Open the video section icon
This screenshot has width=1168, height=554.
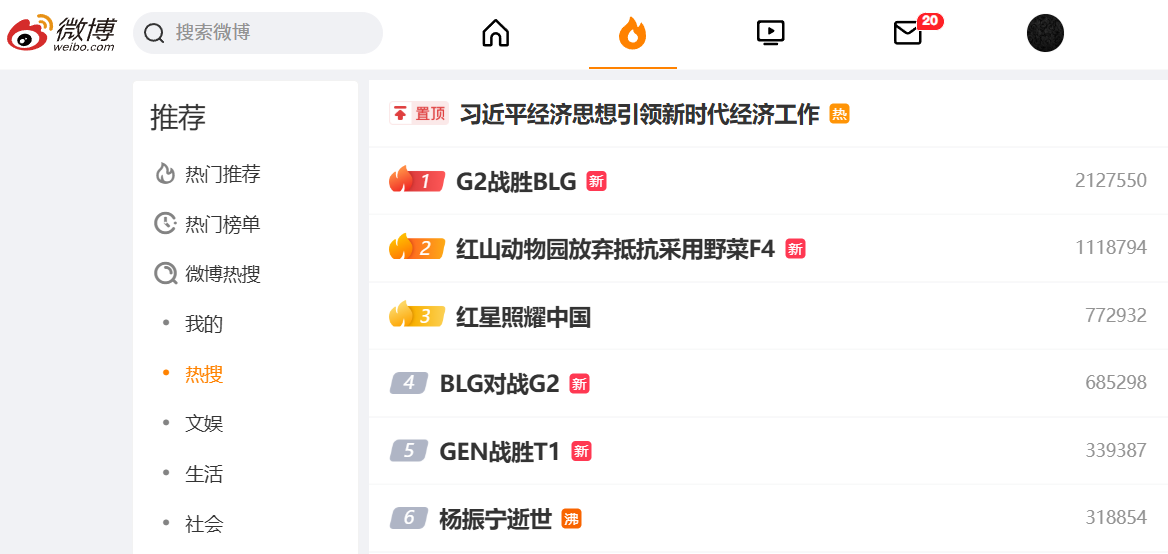coord(770,33)
